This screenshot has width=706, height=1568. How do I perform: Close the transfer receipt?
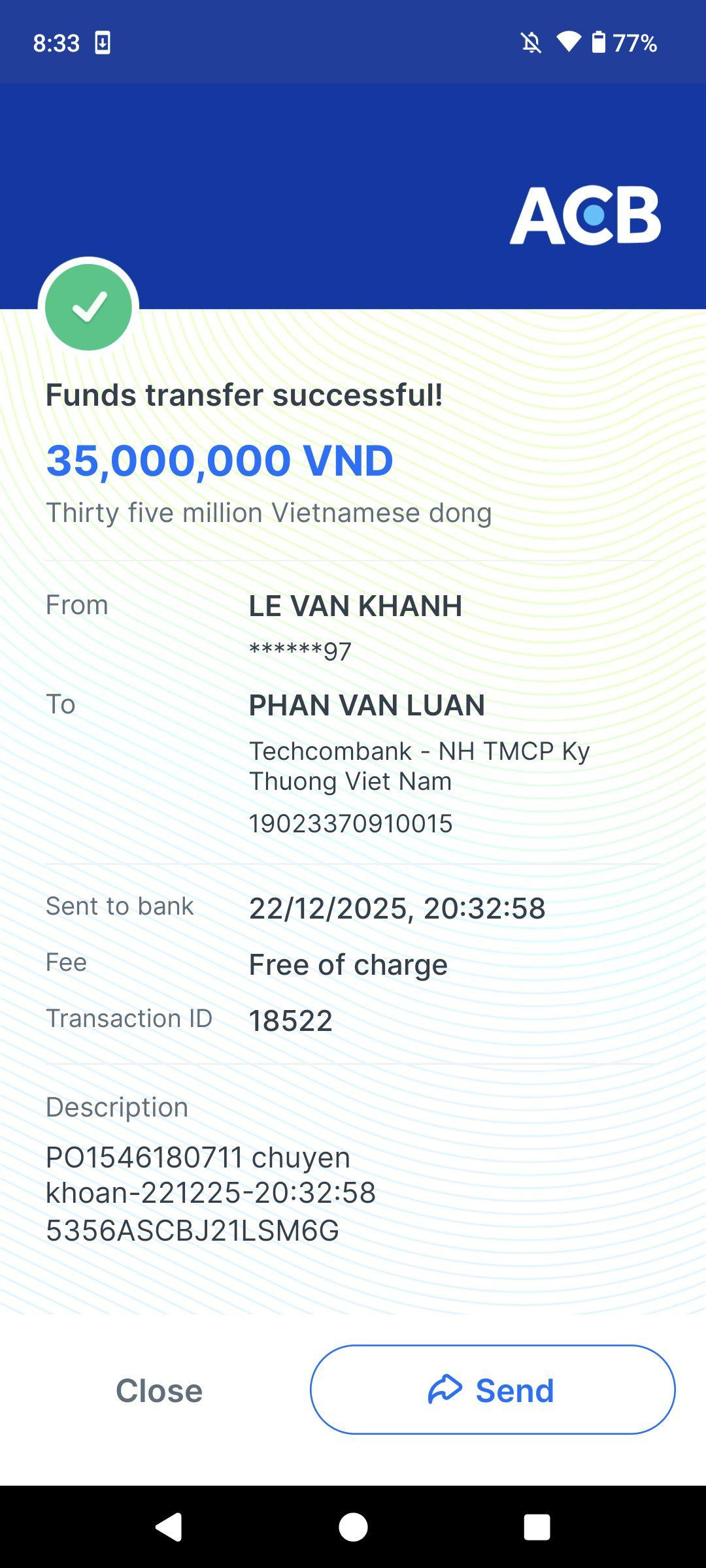pos(159,1390)
